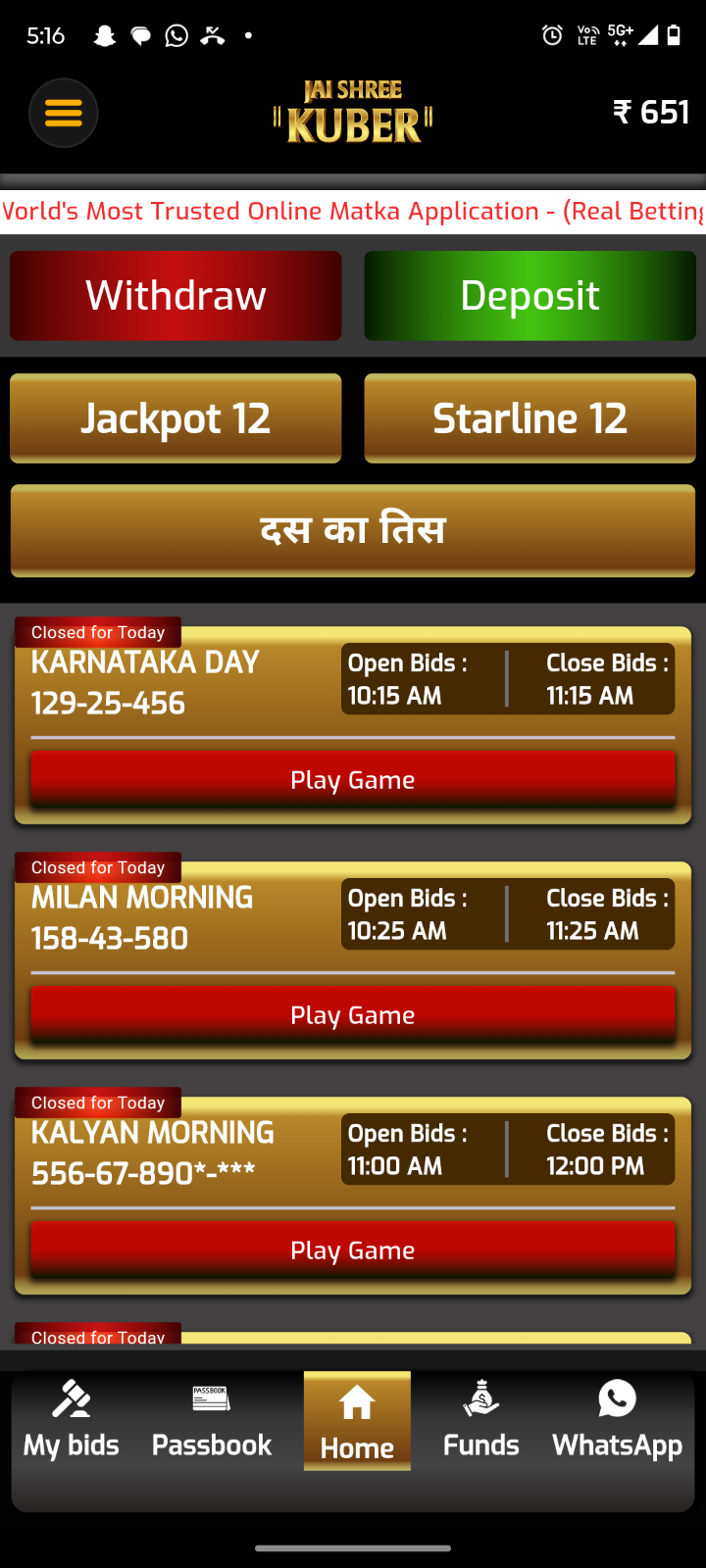Play Game for KARNATAKA DAY
Viewport: 706px width, 1568px height.
353,780
